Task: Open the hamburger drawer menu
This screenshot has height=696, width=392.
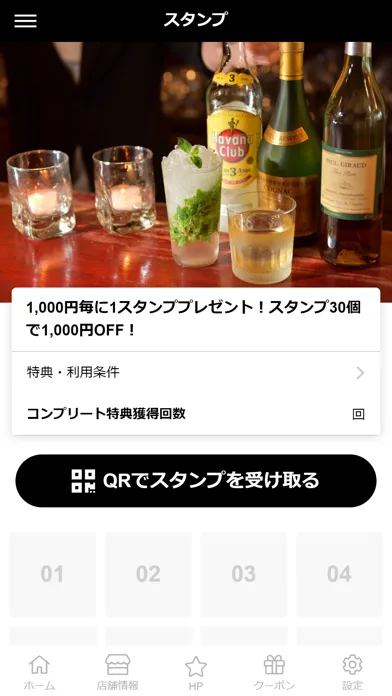Action: 25,20
